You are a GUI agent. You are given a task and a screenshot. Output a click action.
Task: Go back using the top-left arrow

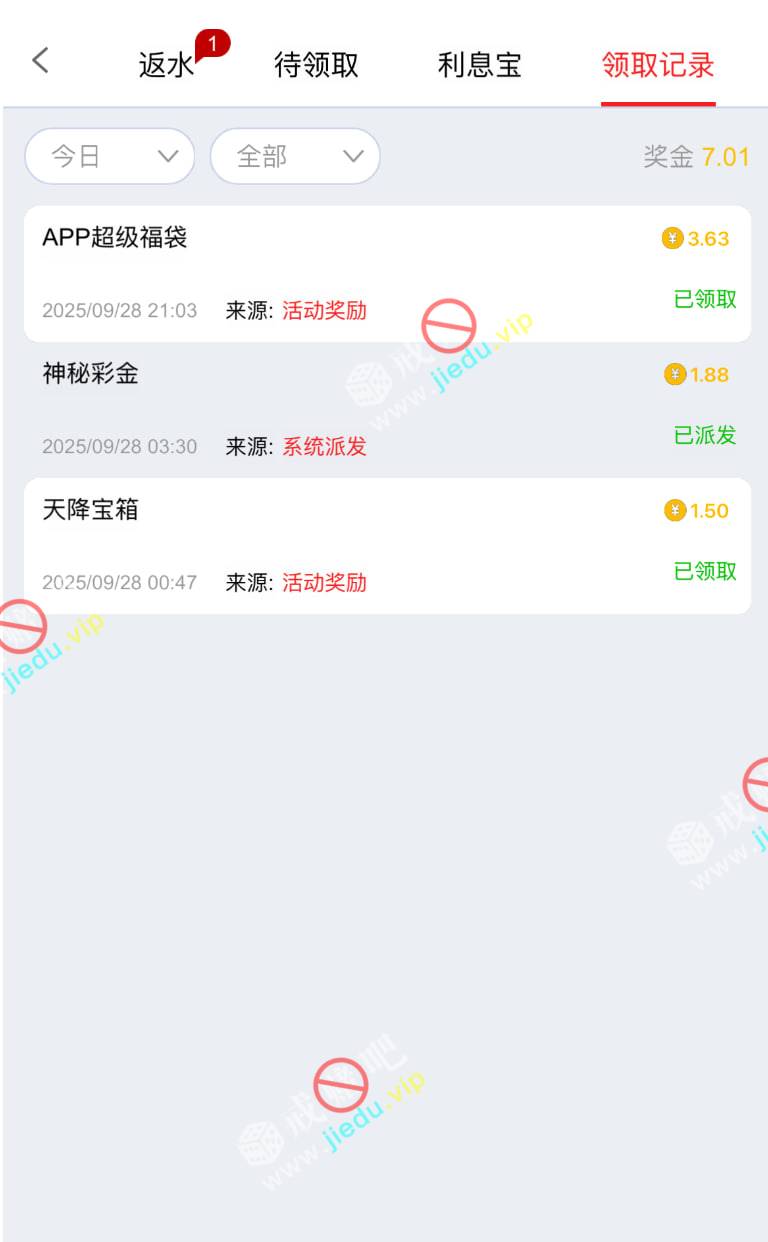point(40,61)
